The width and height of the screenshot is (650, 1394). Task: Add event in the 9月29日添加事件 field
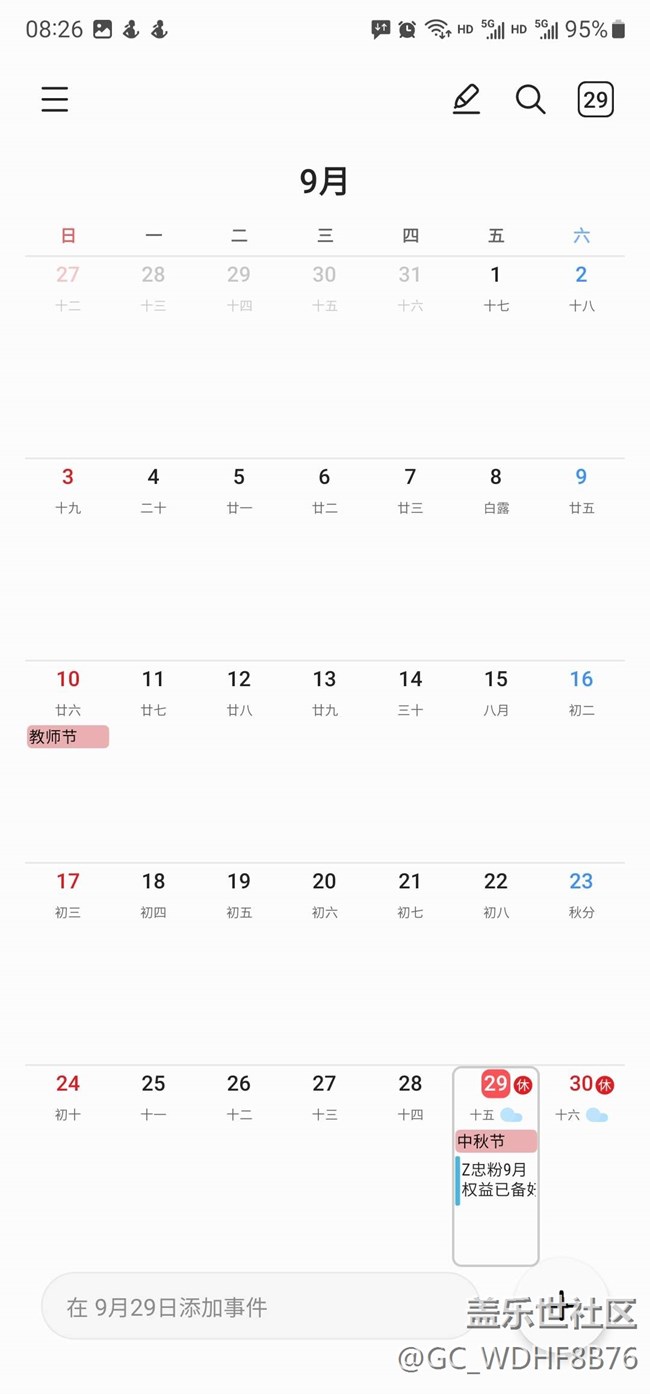pos(260,1307)
